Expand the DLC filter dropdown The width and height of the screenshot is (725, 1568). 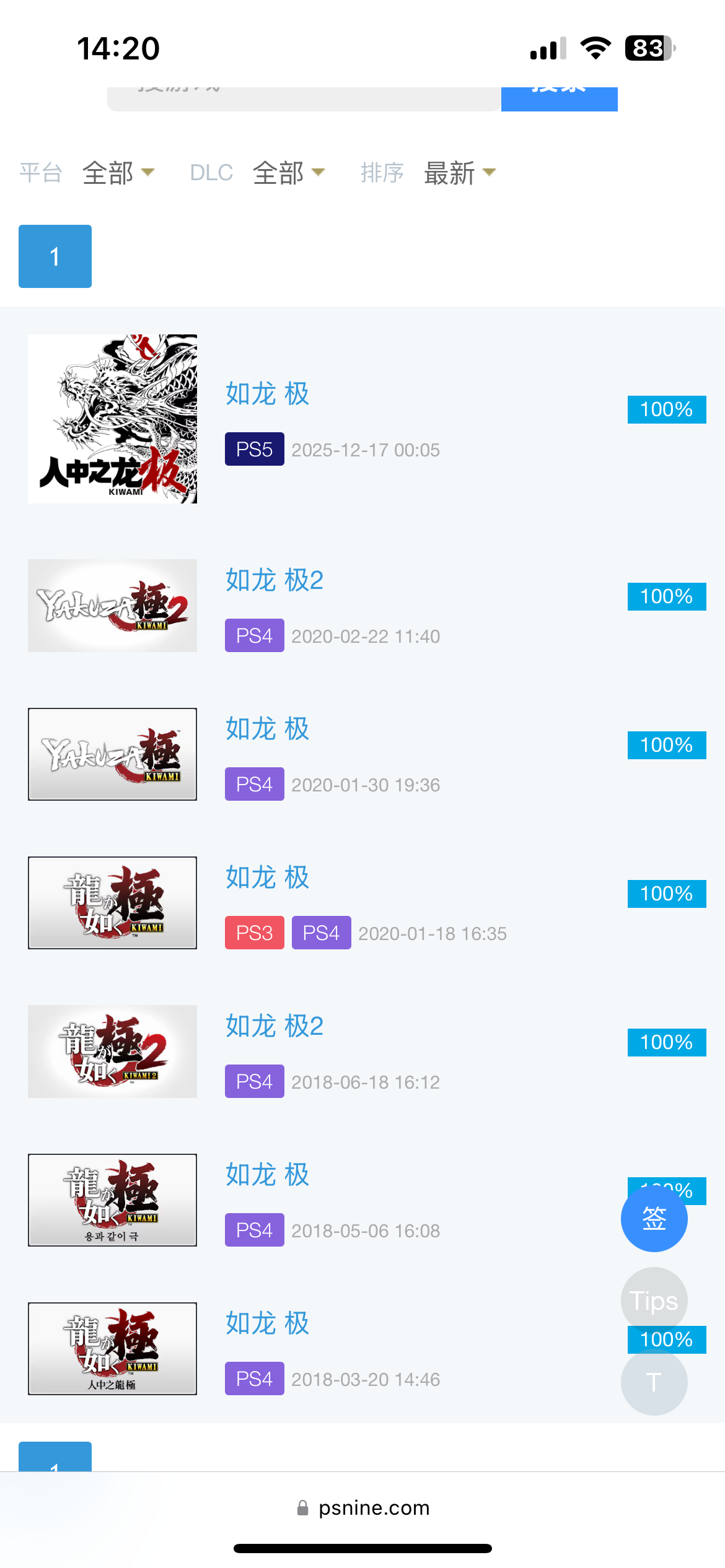(x=288, y=173)
